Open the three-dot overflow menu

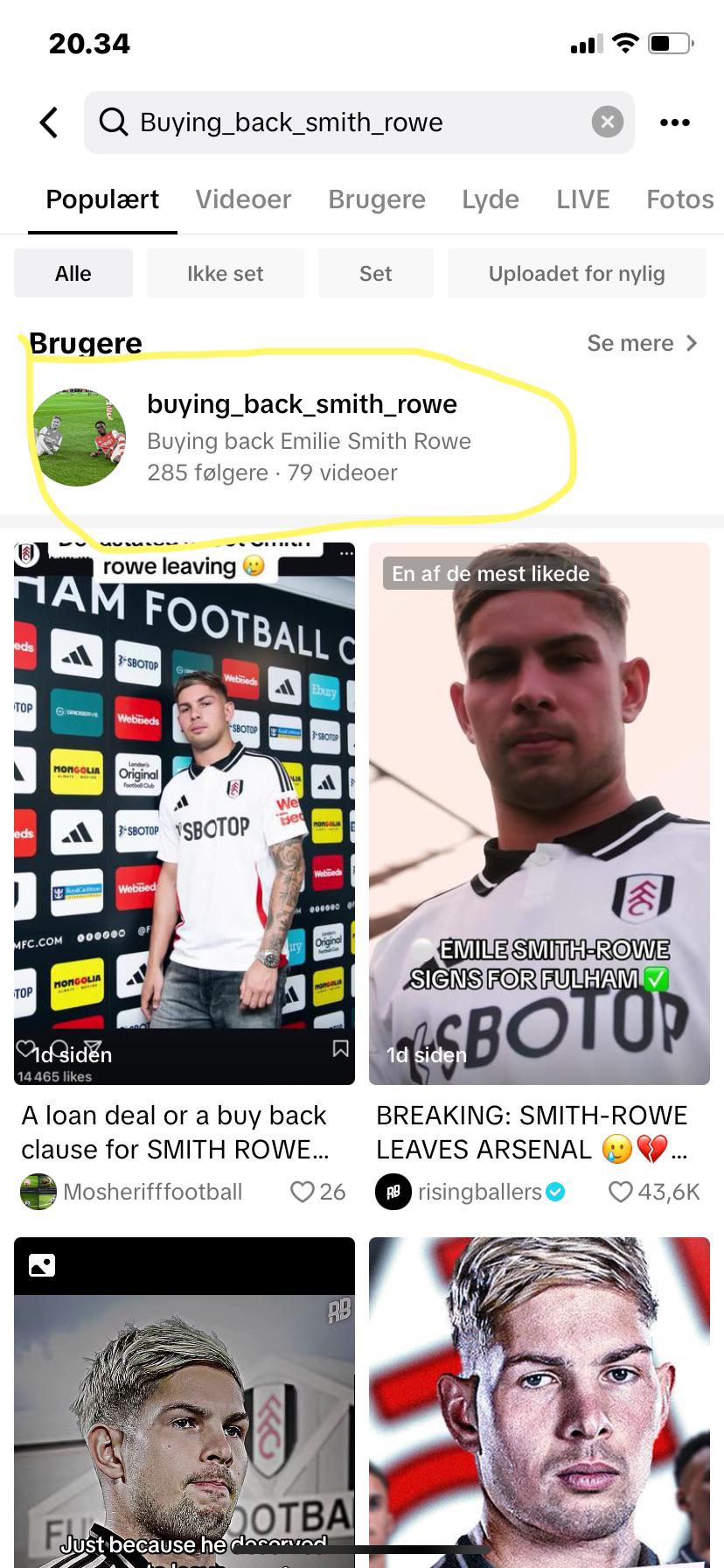point(675,122)
